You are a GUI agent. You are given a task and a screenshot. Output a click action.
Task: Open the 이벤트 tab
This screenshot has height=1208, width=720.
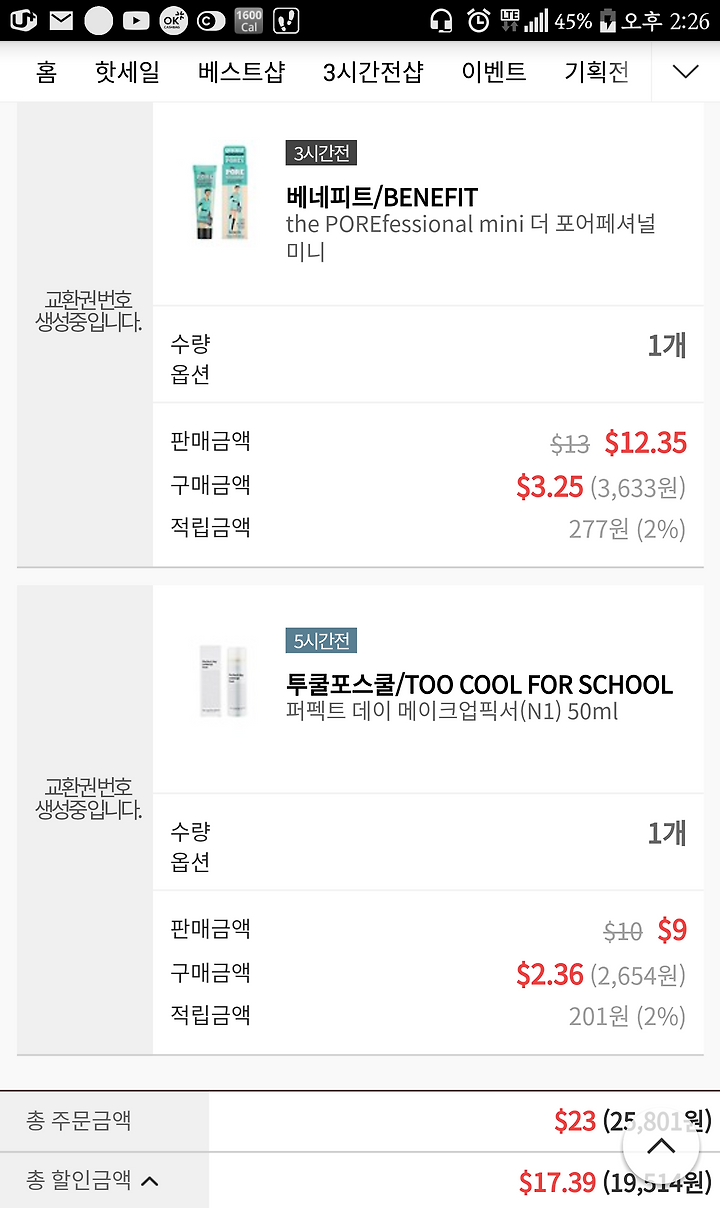click(494, 72)
